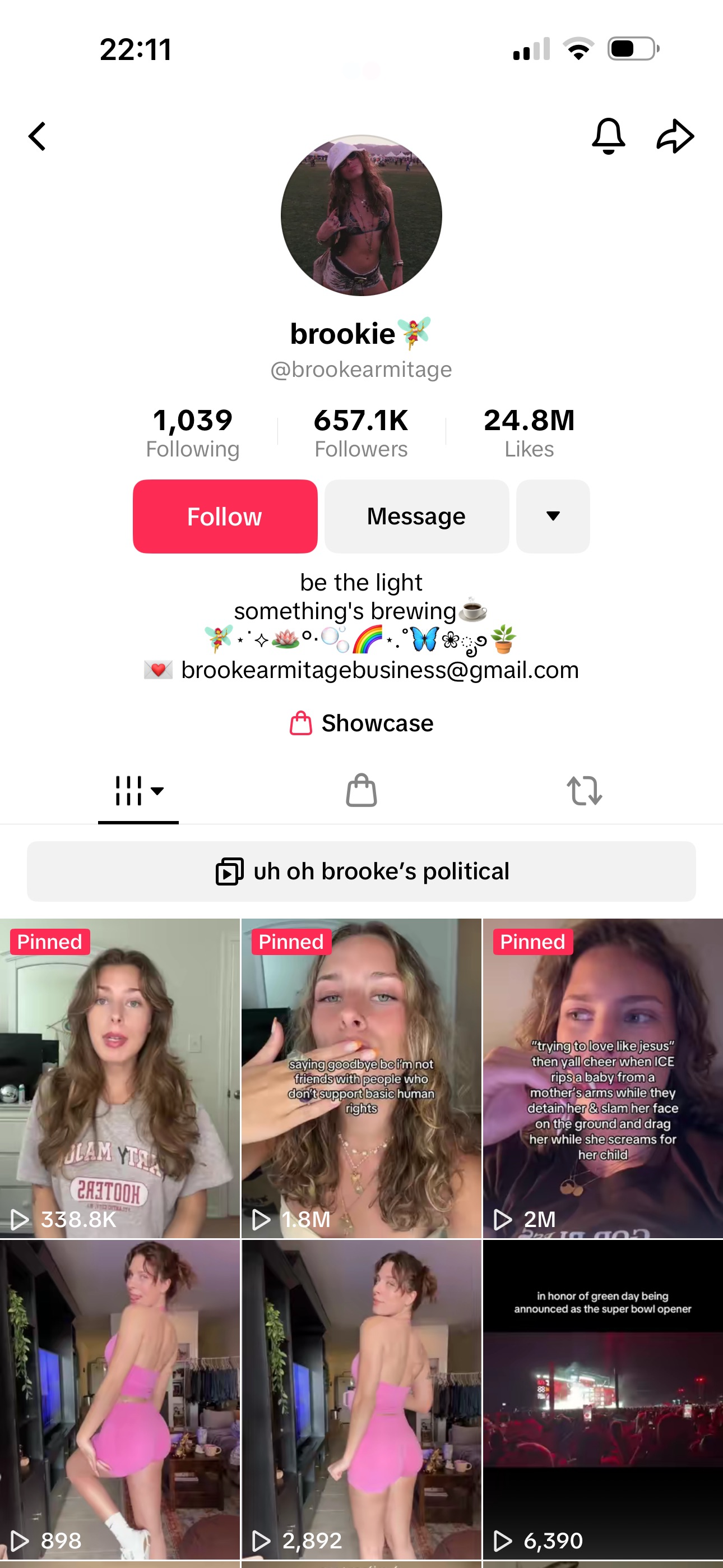Viewport: 723px width, 1568px height.
Task: View the Following list
Action: pyautogui.click(x=192, y=433)
